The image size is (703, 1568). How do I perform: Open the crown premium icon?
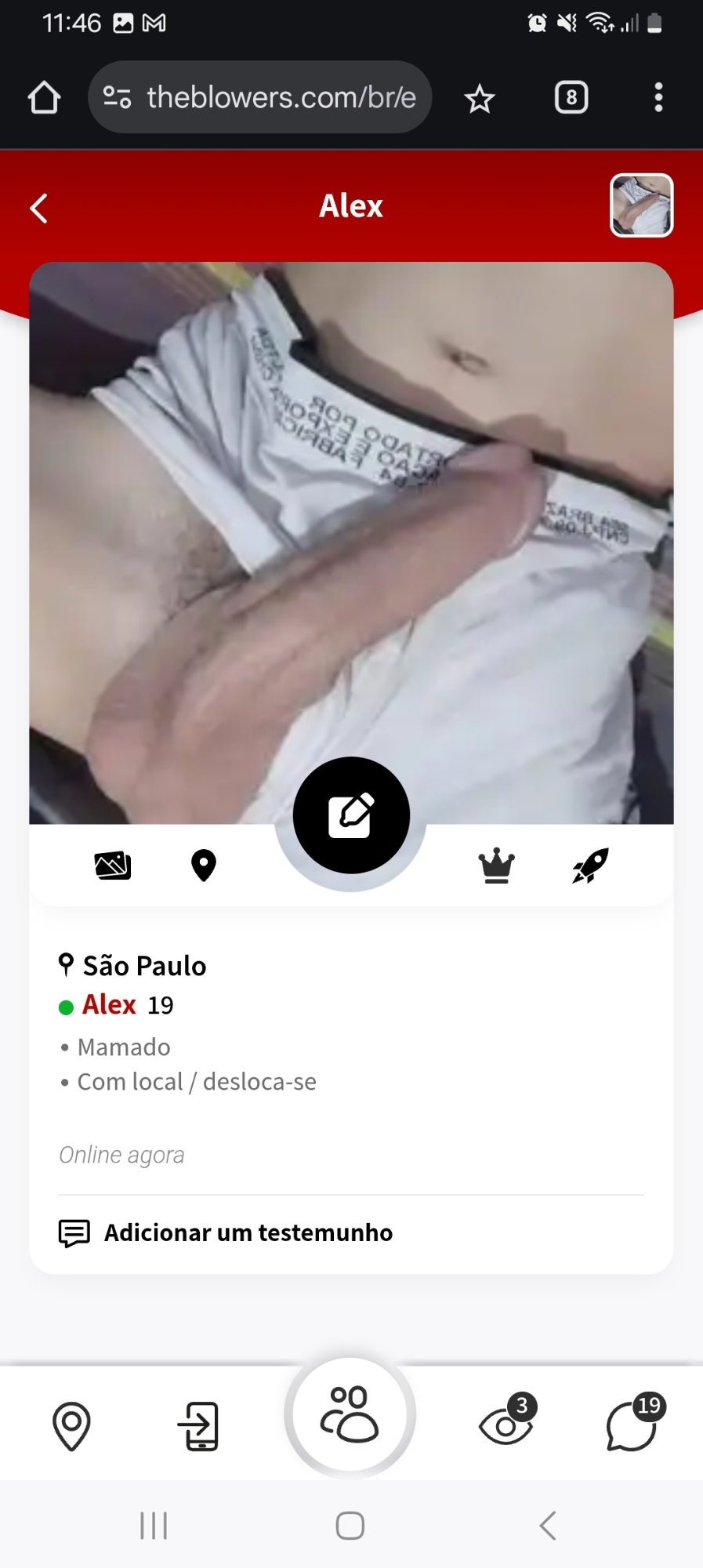pos(496,866)
